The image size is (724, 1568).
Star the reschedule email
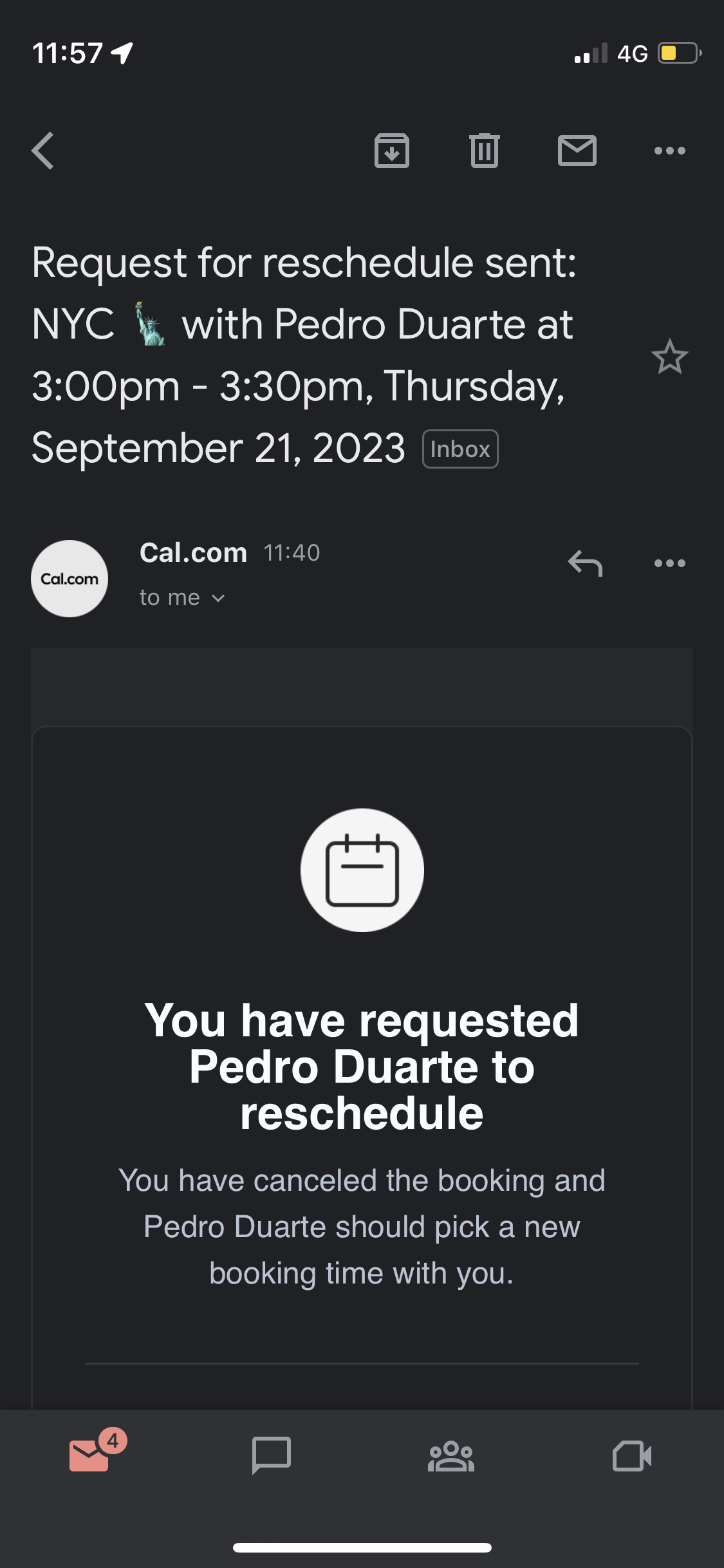click(x=671, y=357)
